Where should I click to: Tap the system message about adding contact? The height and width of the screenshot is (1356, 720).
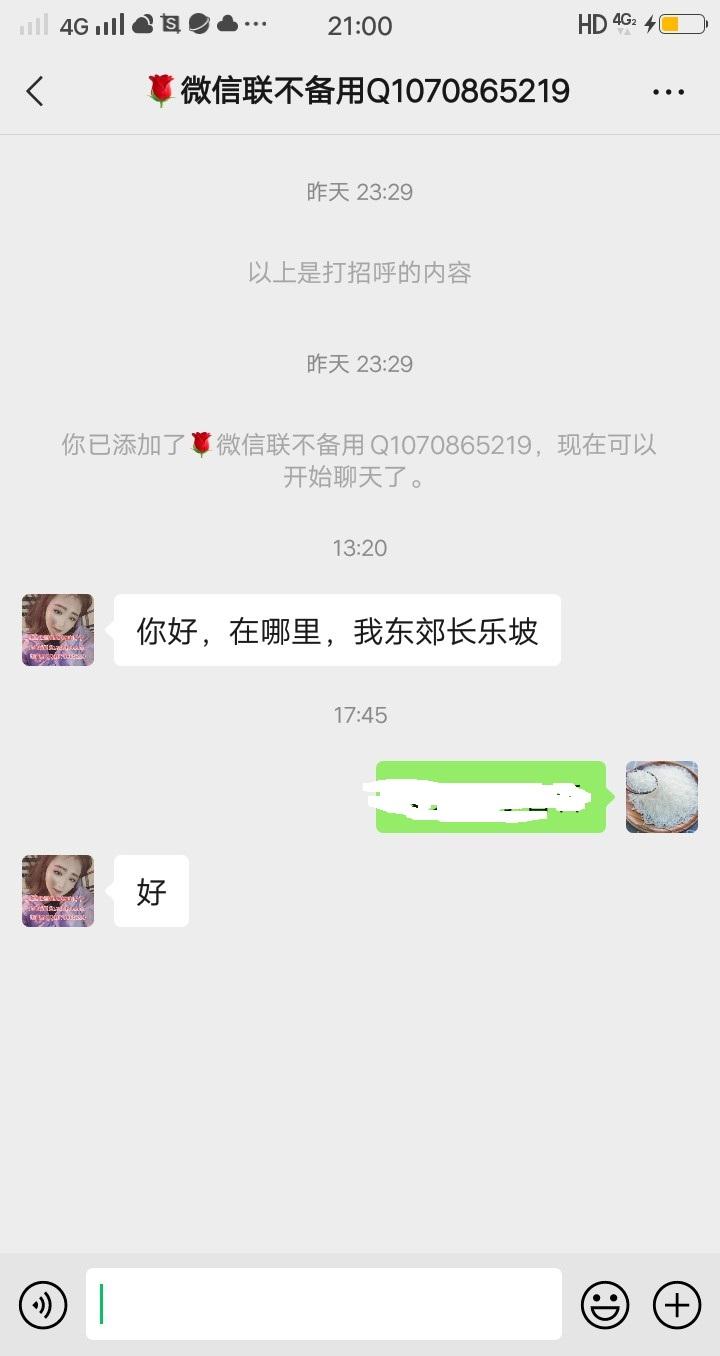[x=359, y=460]
